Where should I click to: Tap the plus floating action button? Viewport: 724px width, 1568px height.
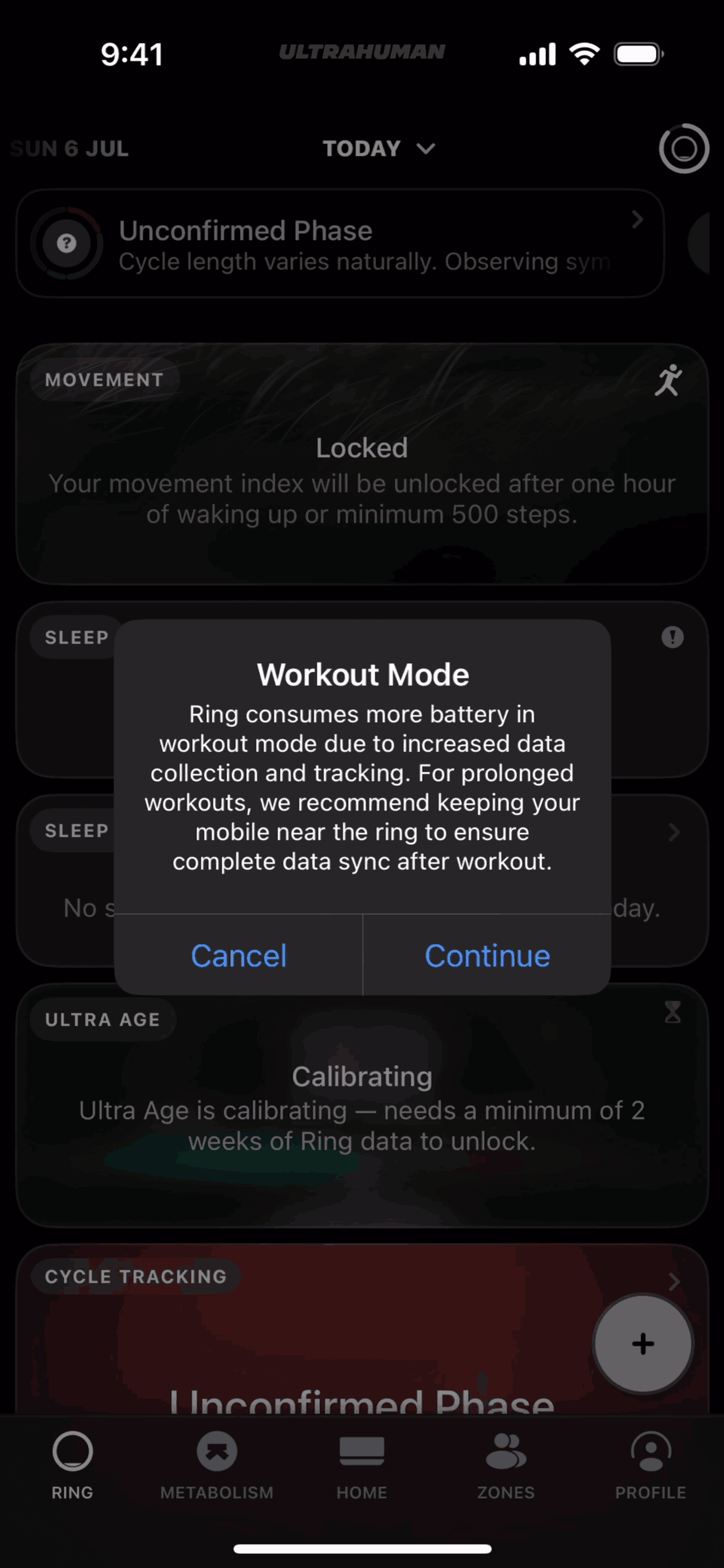(642, 1344)
